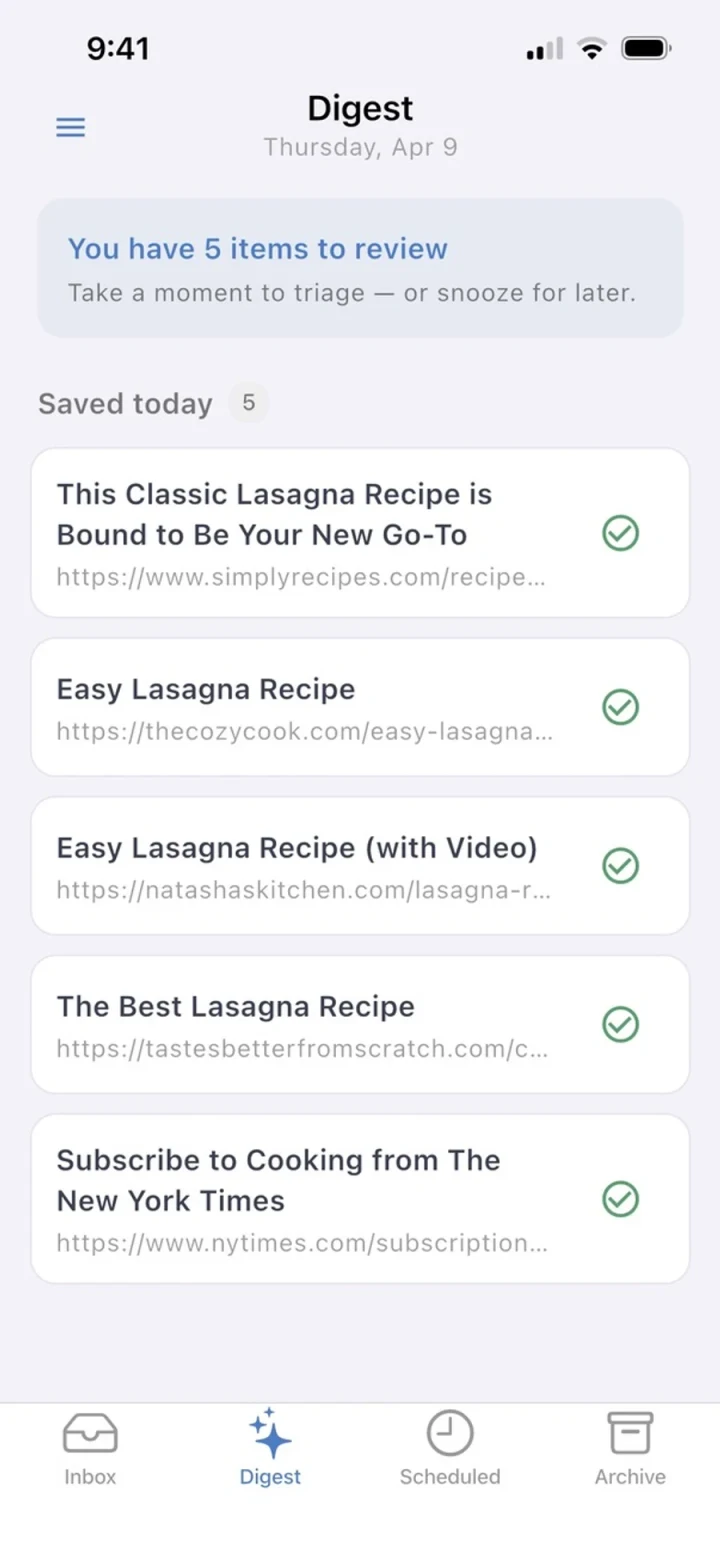720x1557 pixels.
Task: Mark 'Easy Lasagna Recipe (with Video)' as reviewed
Action: (x=620, y=866)
